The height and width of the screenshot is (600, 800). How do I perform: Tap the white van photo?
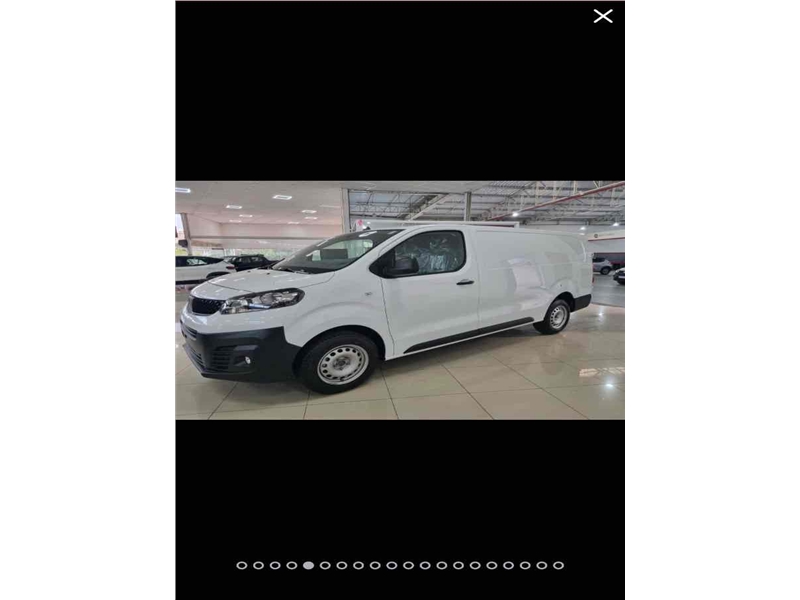(400, 300)
